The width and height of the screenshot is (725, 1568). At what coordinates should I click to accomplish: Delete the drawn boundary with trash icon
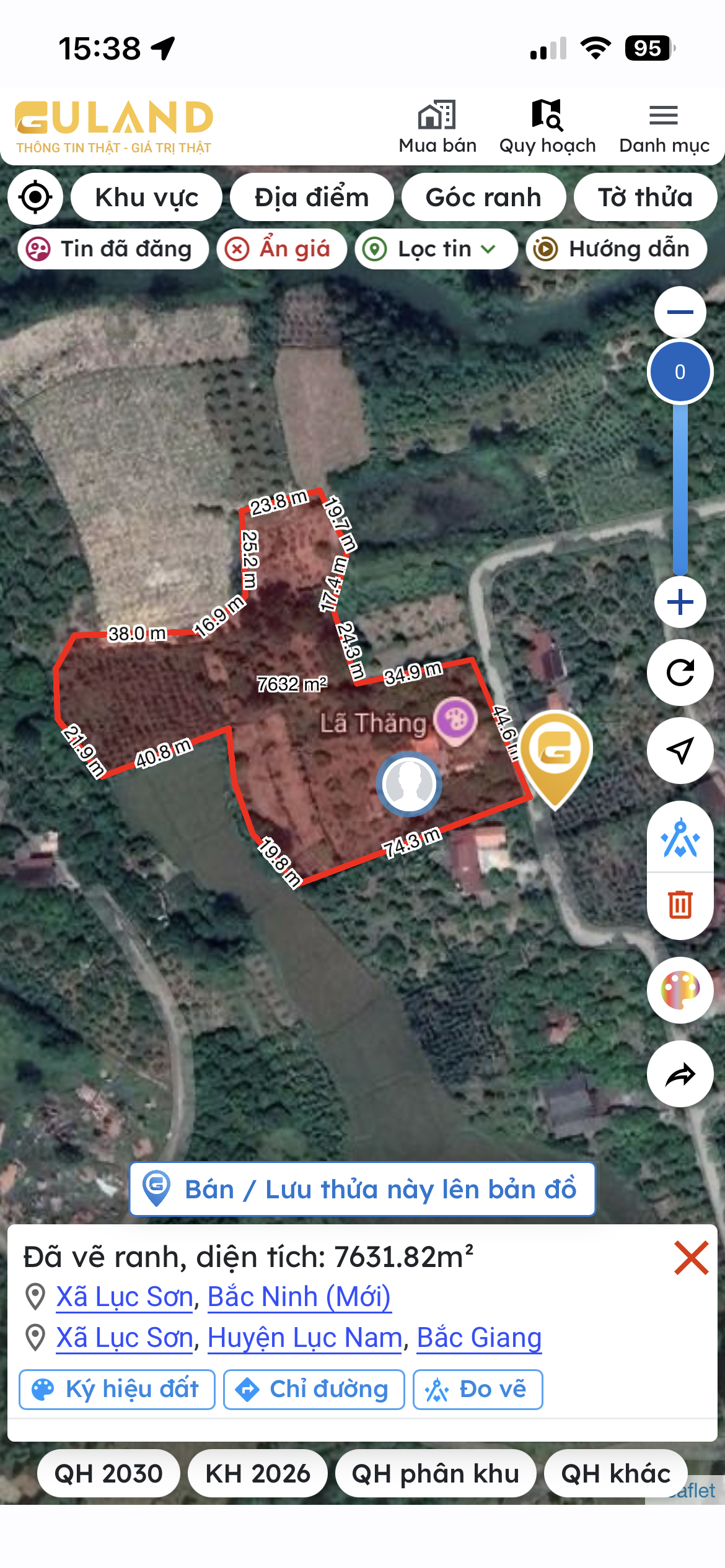coord(680,905)
